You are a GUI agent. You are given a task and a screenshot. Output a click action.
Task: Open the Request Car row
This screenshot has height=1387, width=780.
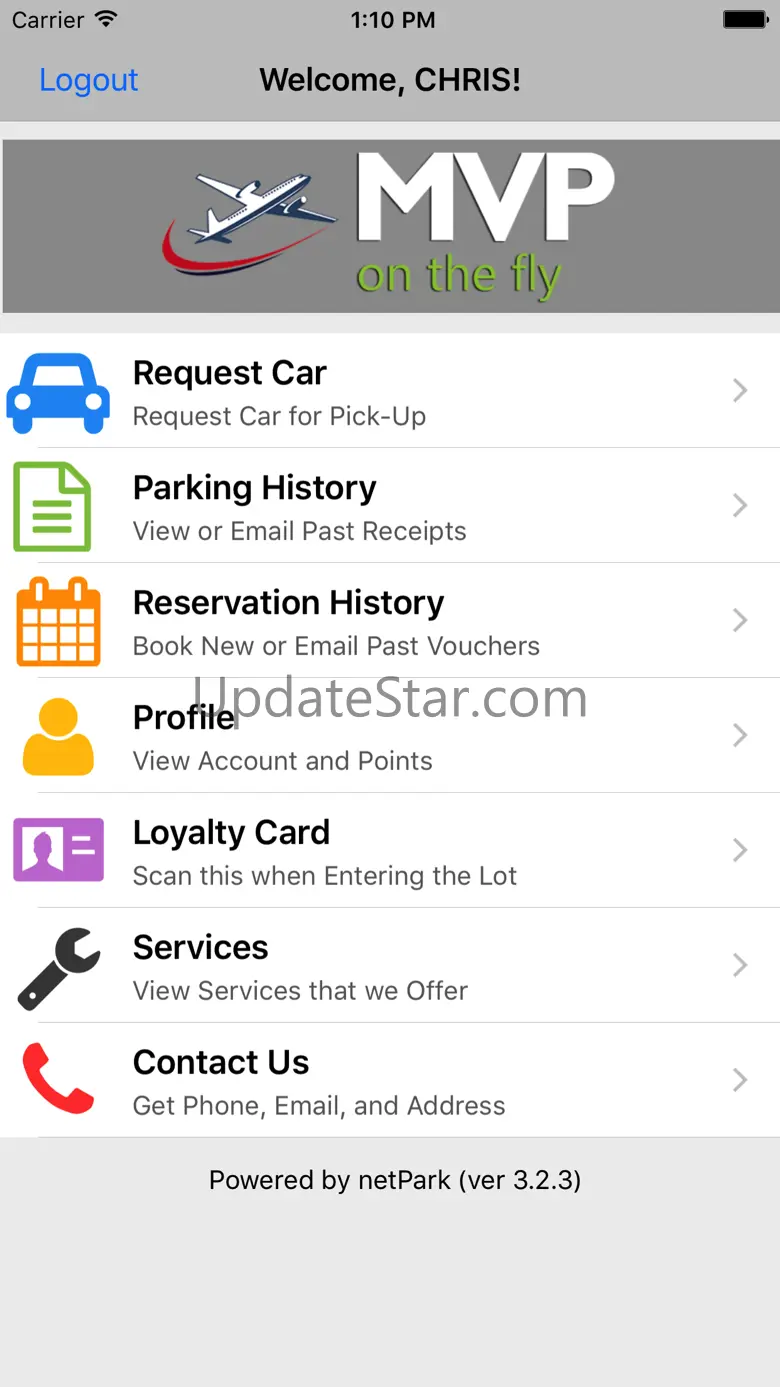tap(390, 391)
